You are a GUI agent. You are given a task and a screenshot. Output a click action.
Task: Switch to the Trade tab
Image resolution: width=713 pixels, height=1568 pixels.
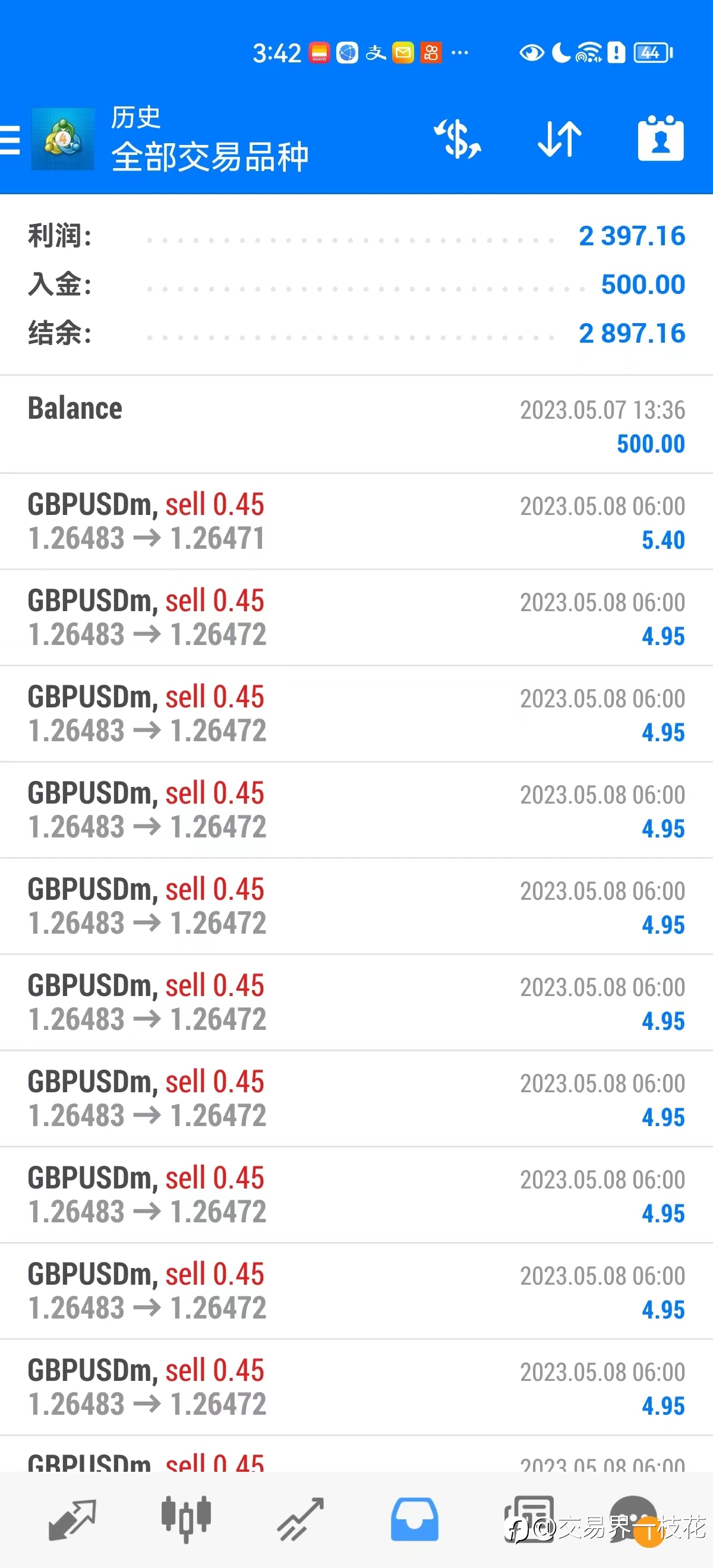pyautogui.click(x=300, y=1520)
